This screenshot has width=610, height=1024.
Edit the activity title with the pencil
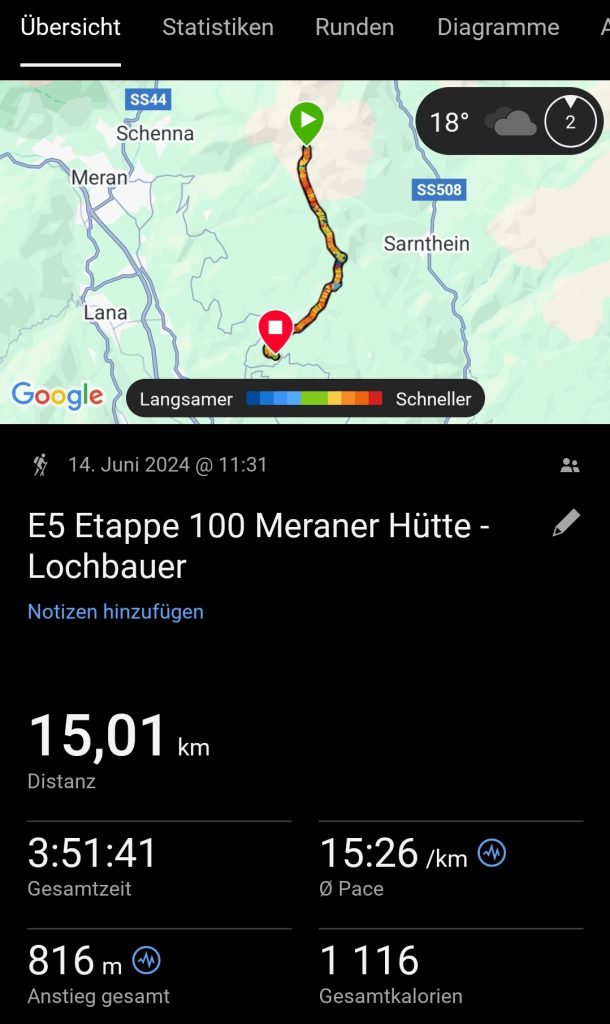click(566, 523)
